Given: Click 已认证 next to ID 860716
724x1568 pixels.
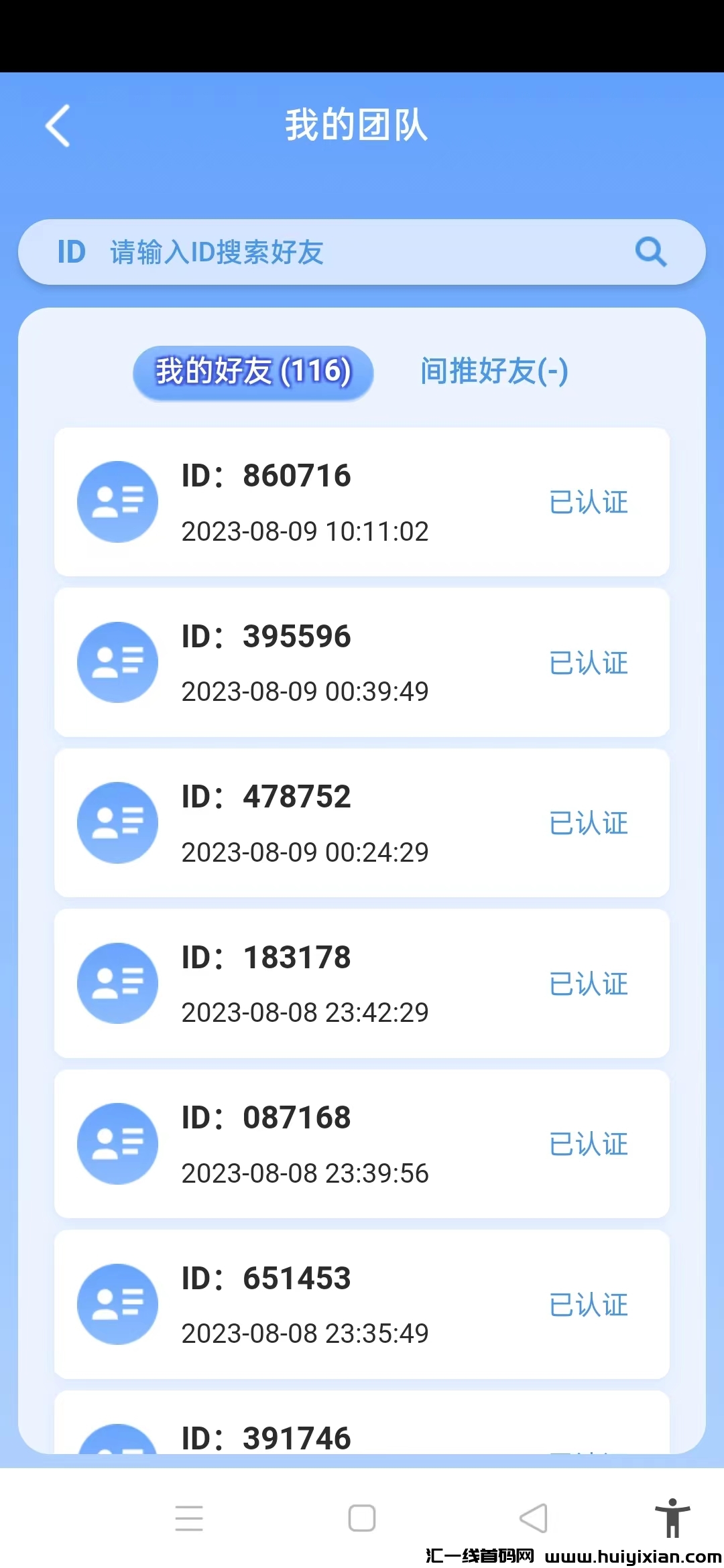Looking at the screenshot, I should tap(588, 503).
